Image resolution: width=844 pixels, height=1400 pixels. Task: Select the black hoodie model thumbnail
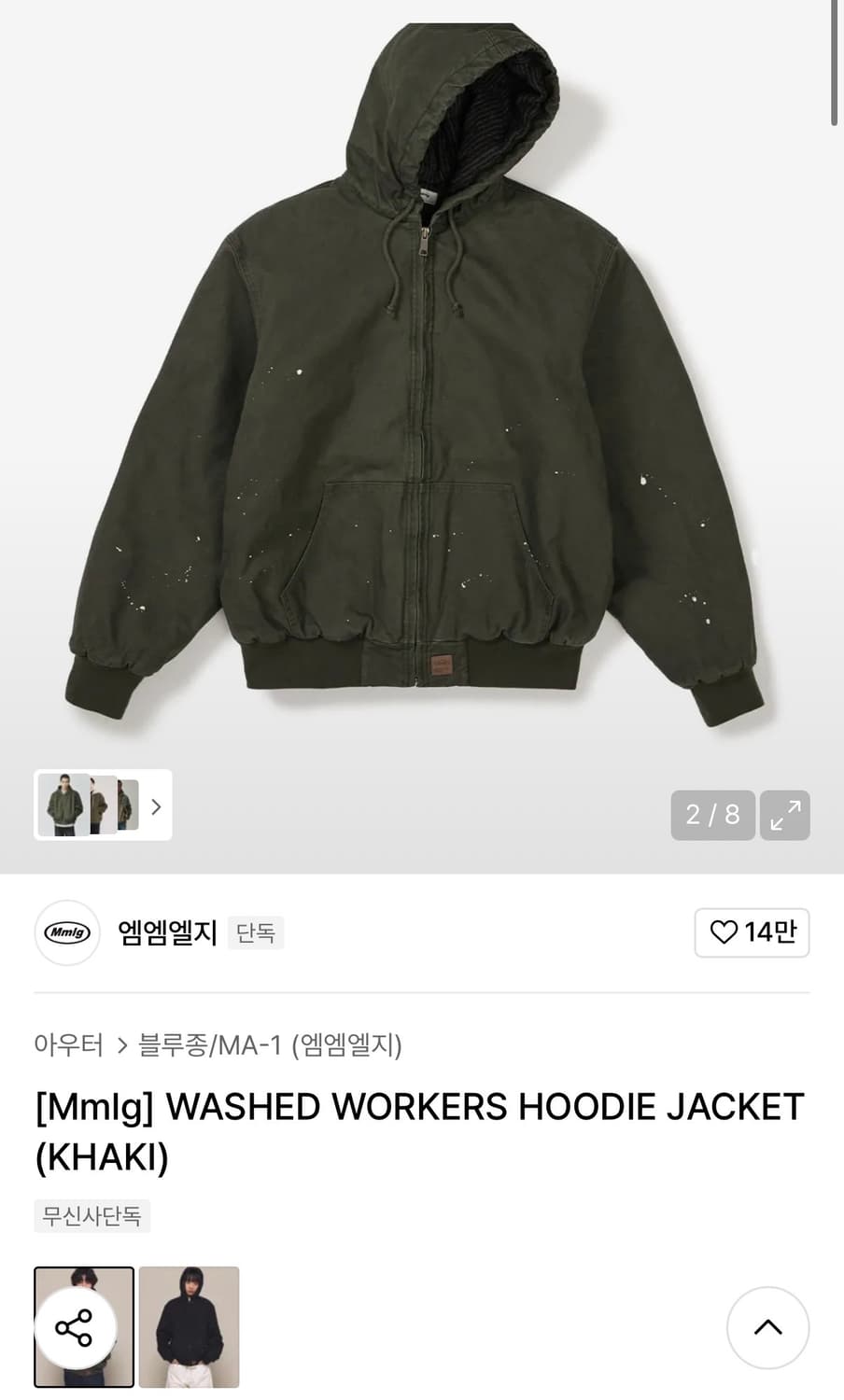tap(190, 1326)
